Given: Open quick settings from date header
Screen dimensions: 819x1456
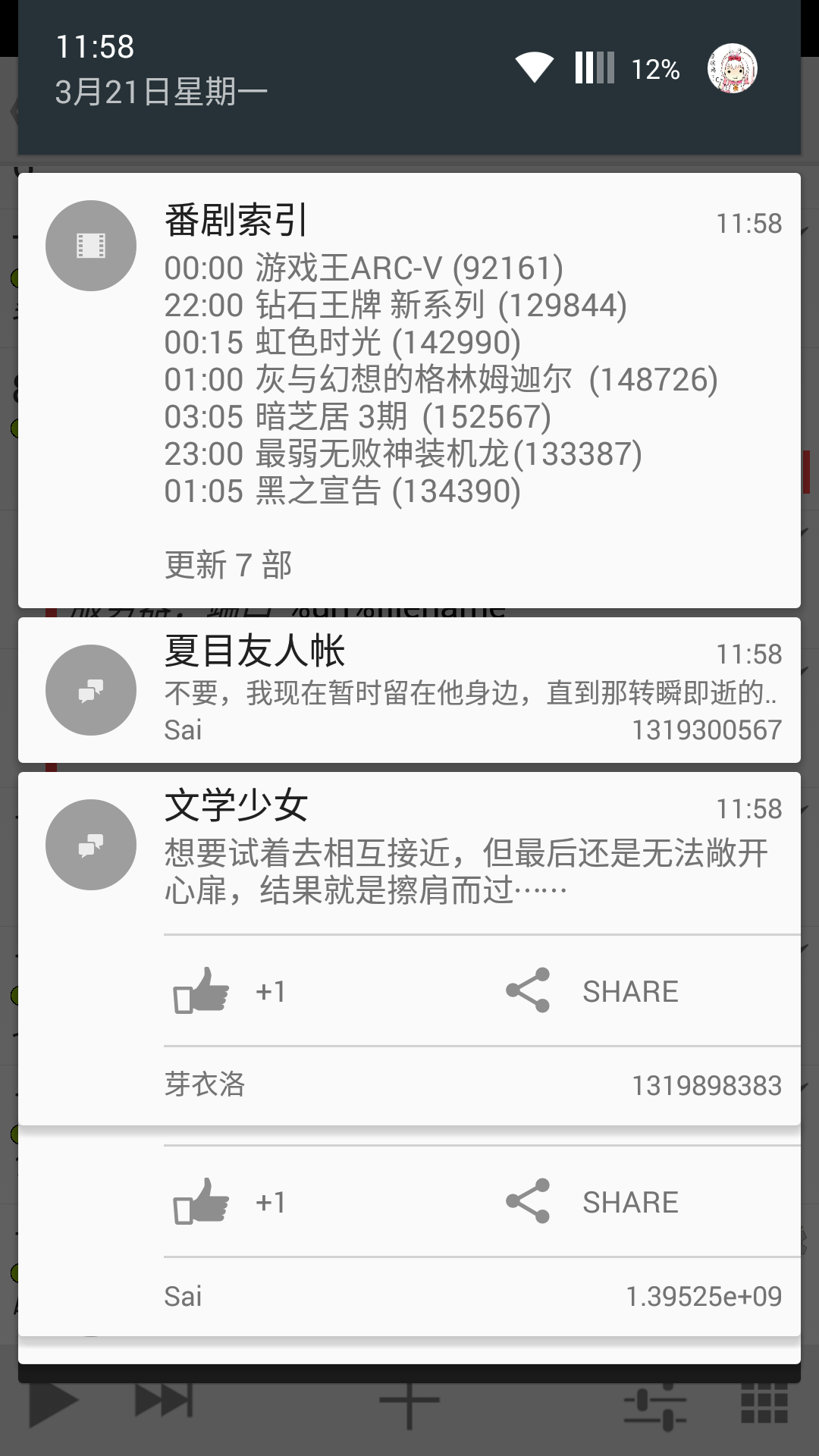Looking at the screenshot, I should [162, 92].
